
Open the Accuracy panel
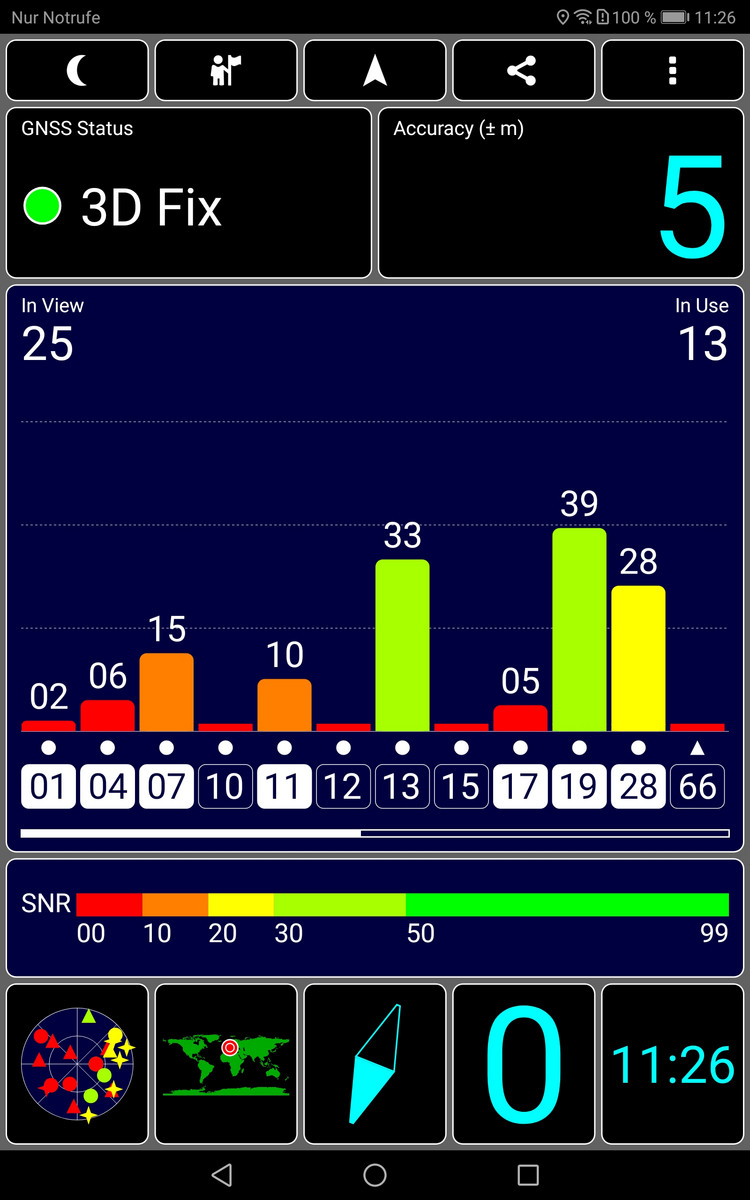click(x=560, y=193)
